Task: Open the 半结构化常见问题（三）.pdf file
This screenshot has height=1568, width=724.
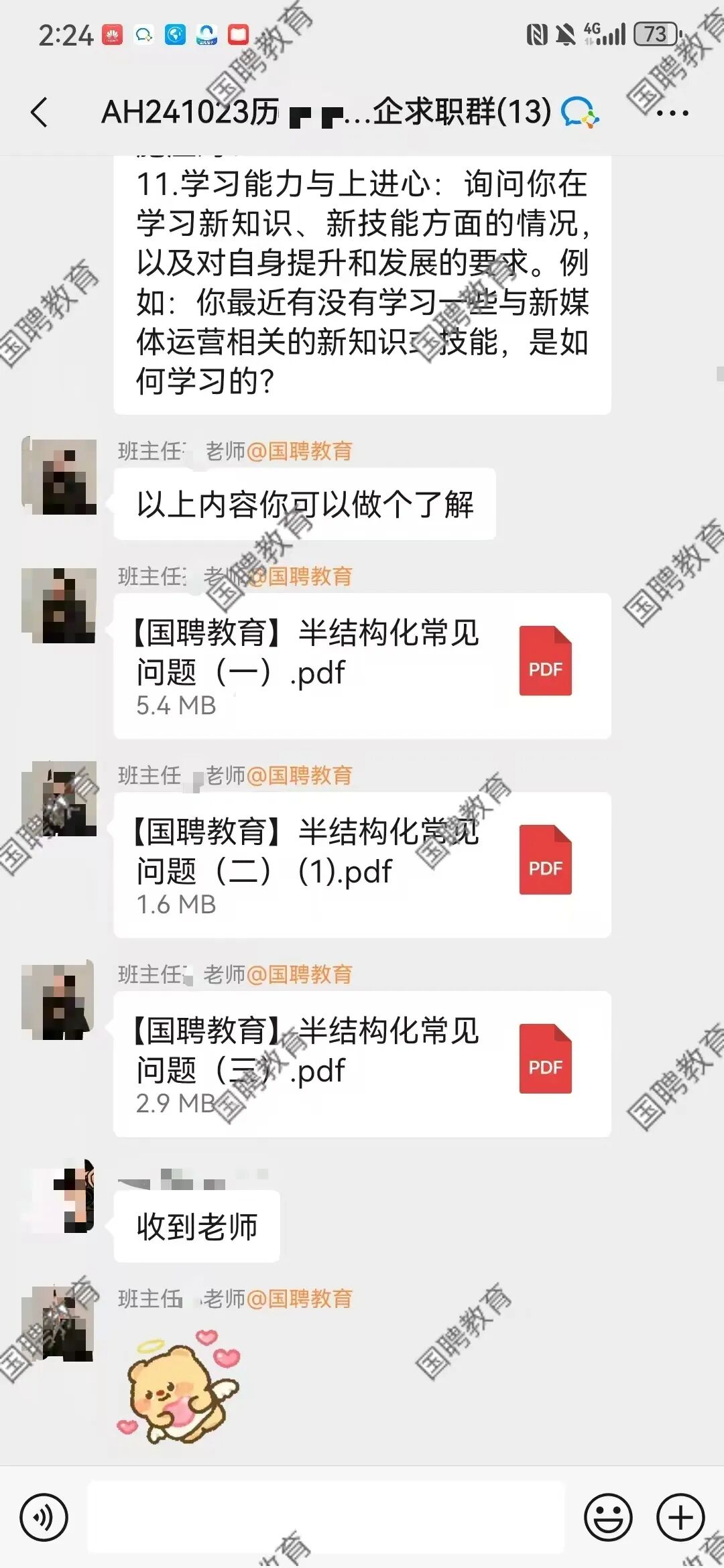Action: [x=362, y=1063]
